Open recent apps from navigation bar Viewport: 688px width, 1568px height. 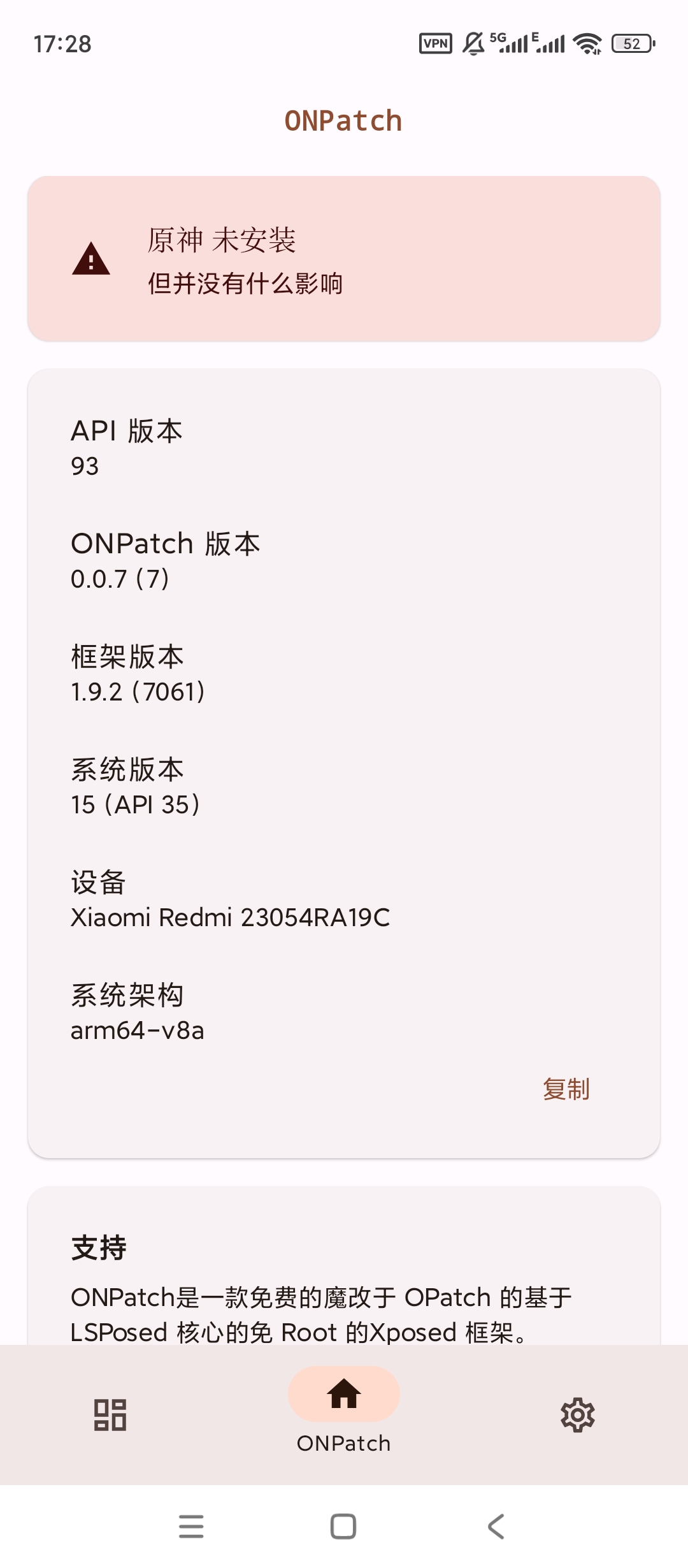point(191,1527)
